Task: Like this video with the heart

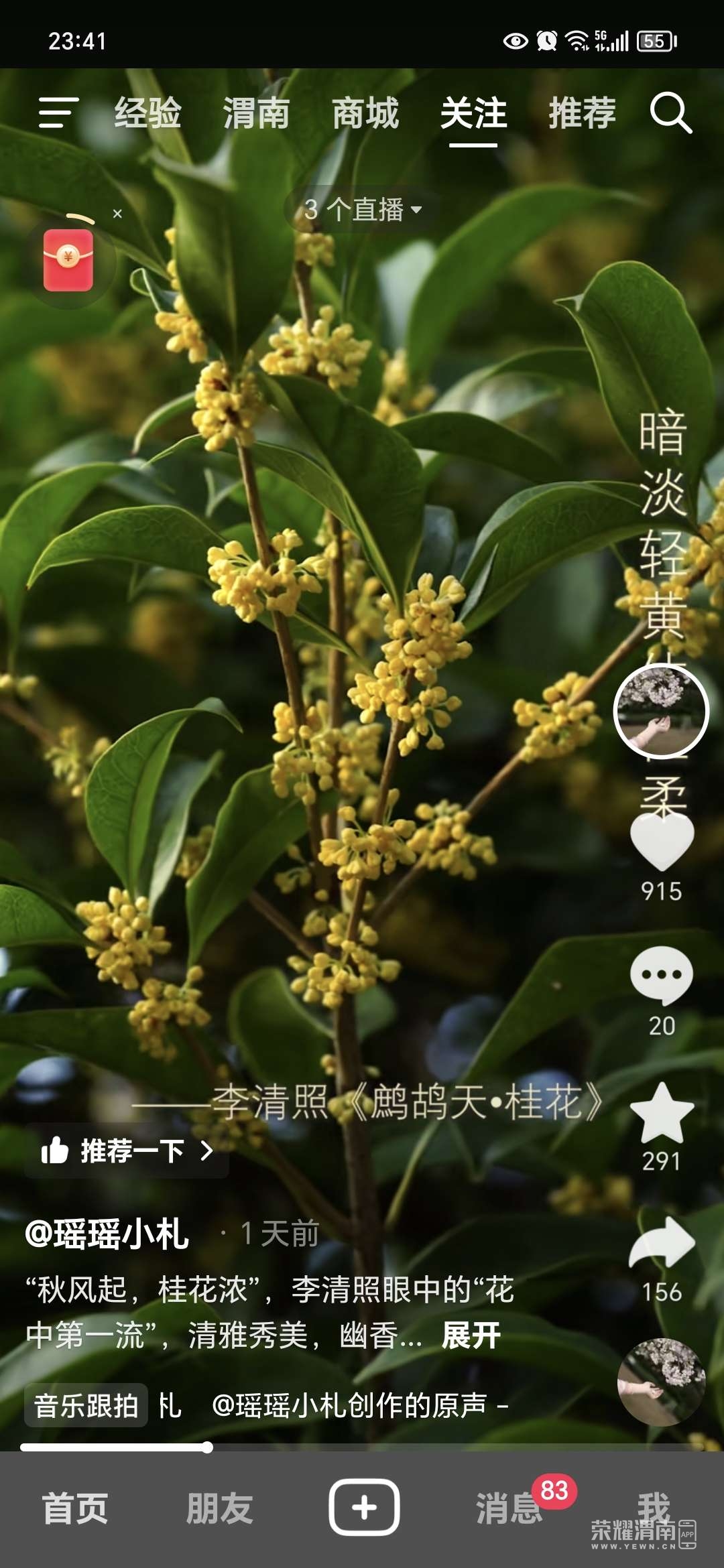Action: 662,844
